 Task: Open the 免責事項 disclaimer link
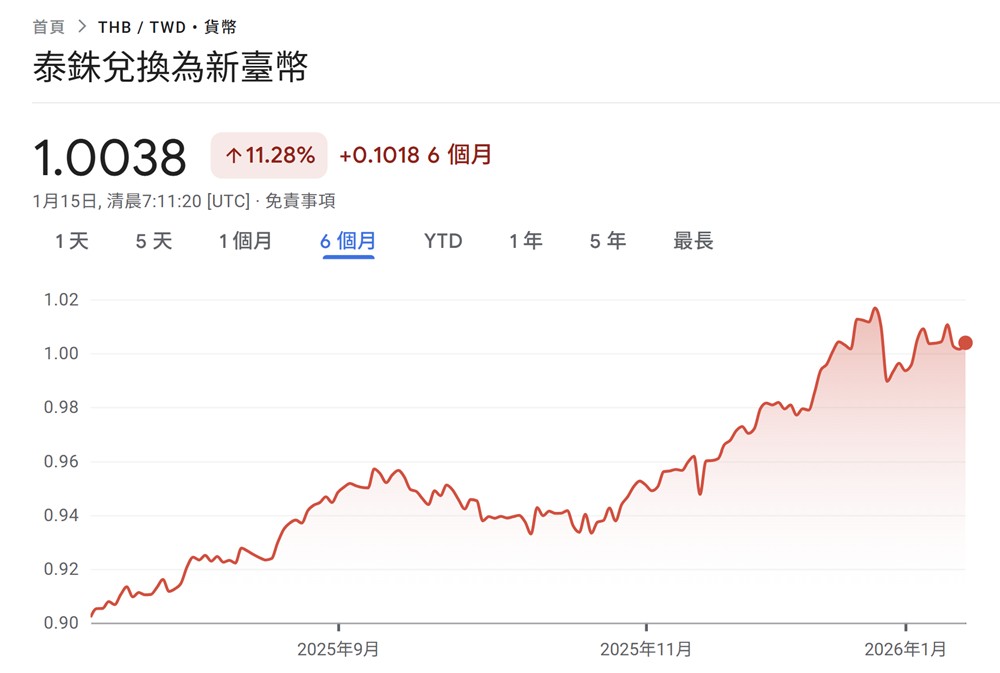tap(300, 201)
